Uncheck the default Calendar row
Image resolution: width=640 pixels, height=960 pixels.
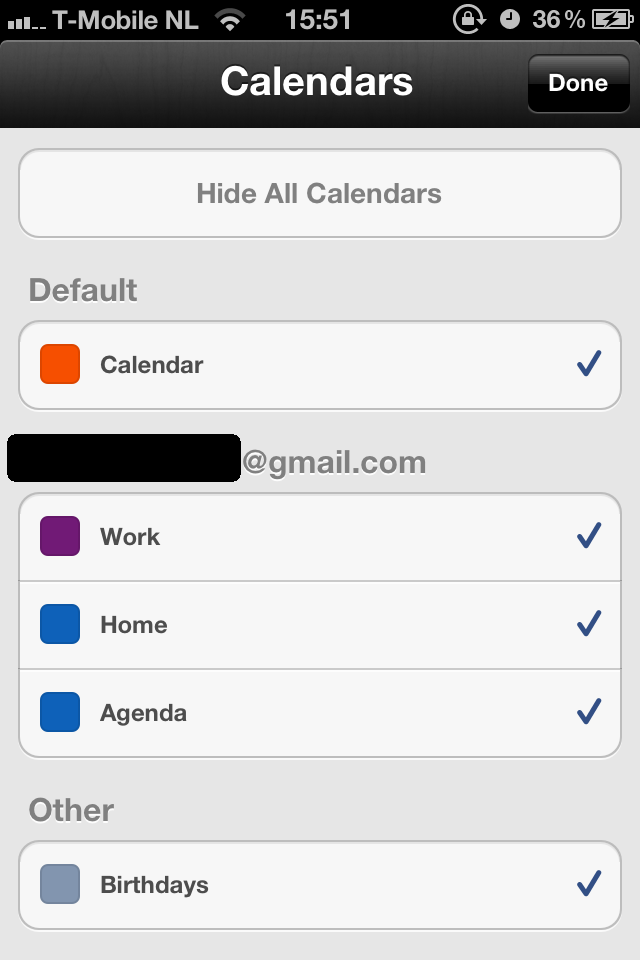click(x=320, y=365)
